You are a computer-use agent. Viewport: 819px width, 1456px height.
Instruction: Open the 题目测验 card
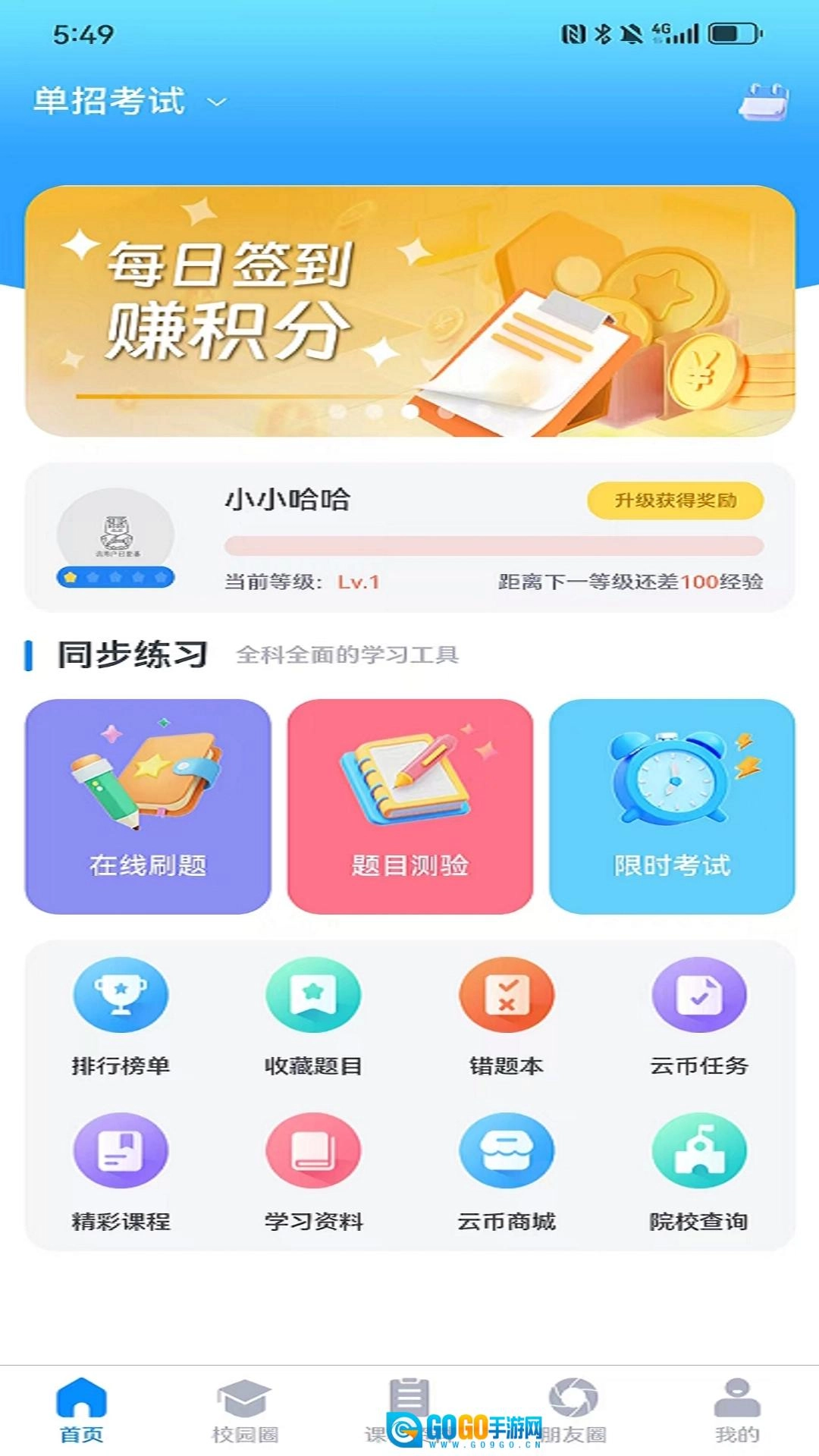coord(409,806)
